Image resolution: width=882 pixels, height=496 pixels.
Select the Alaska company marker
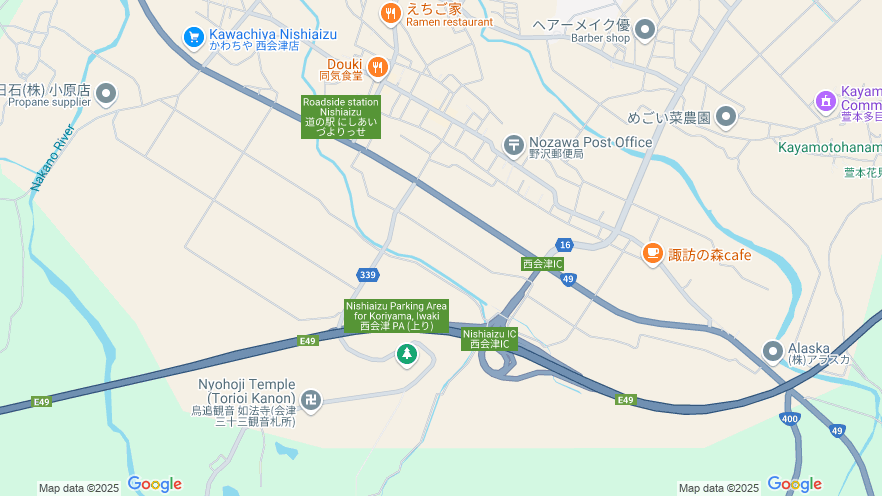(772, 351)
